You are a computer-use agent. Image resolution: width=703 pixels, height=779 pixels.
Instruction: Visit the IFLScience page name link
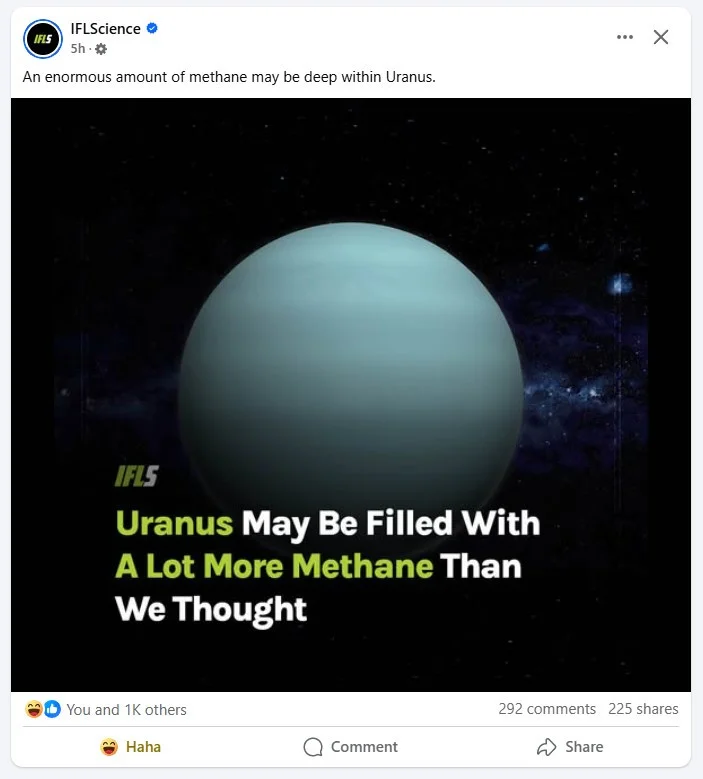[x=105, y=29]
